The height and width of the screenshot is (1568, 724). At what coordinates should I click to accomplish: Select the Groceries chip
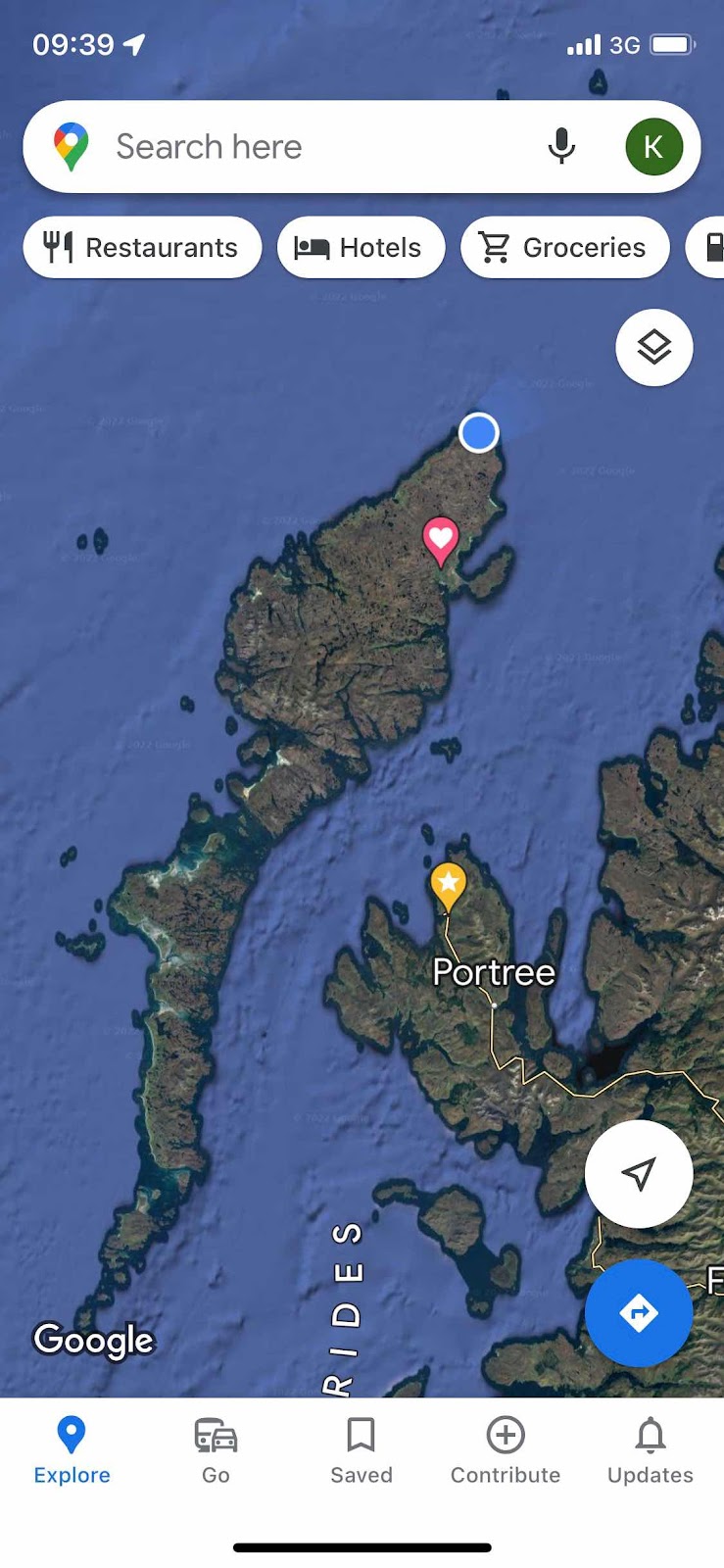[564, 247]
